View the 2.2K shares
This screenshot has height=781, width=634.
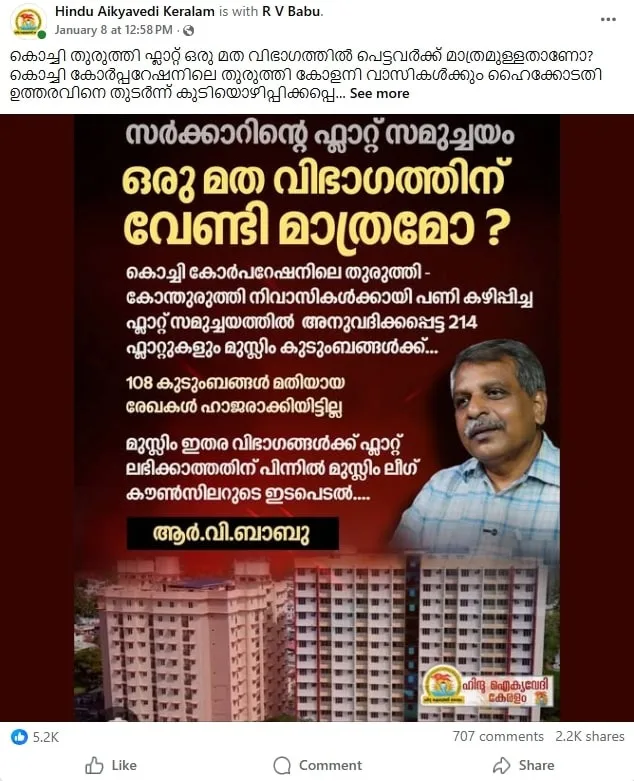click(x=590, y=736)
